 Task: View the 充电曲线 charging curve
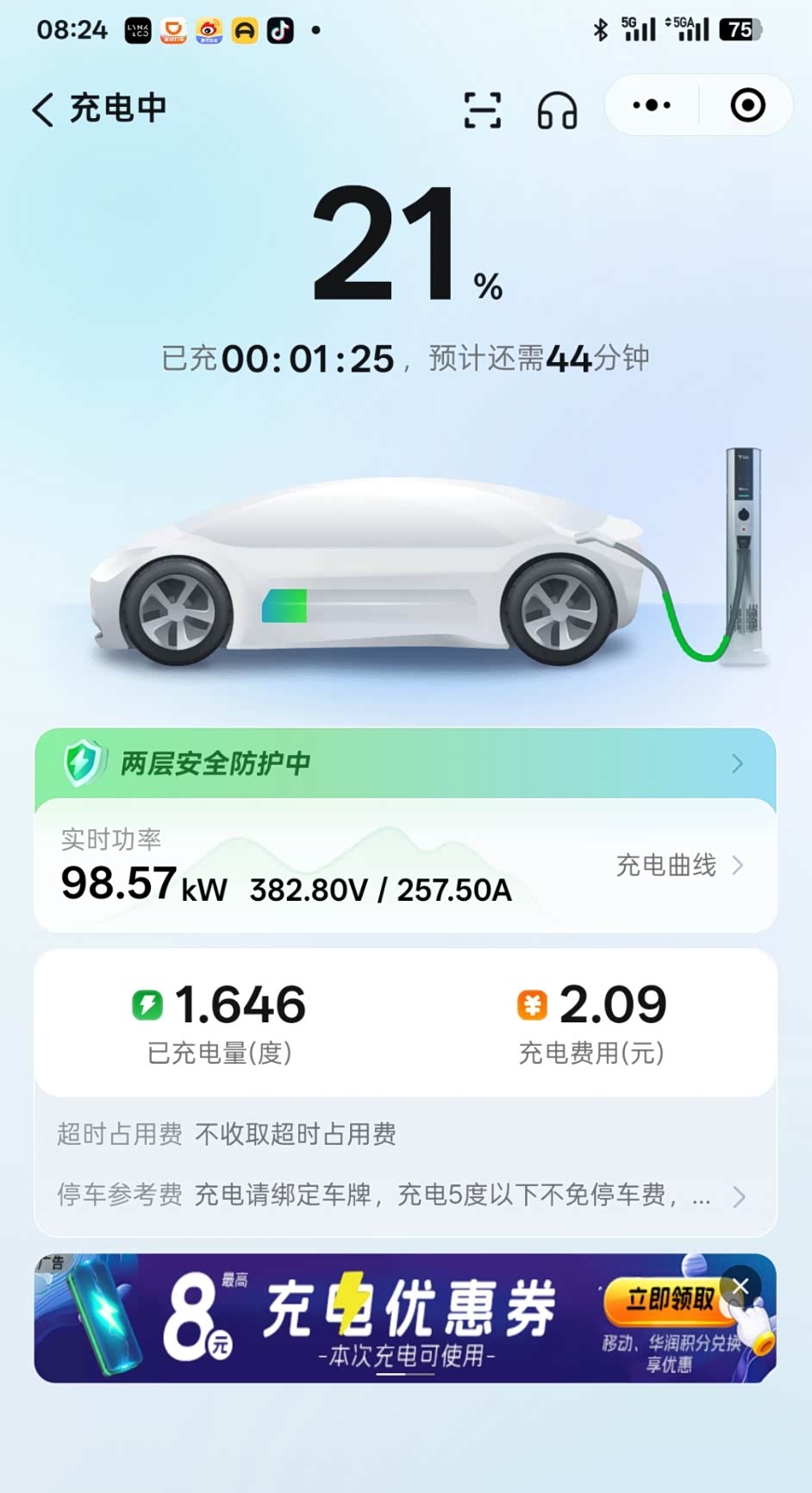[678, 865]
